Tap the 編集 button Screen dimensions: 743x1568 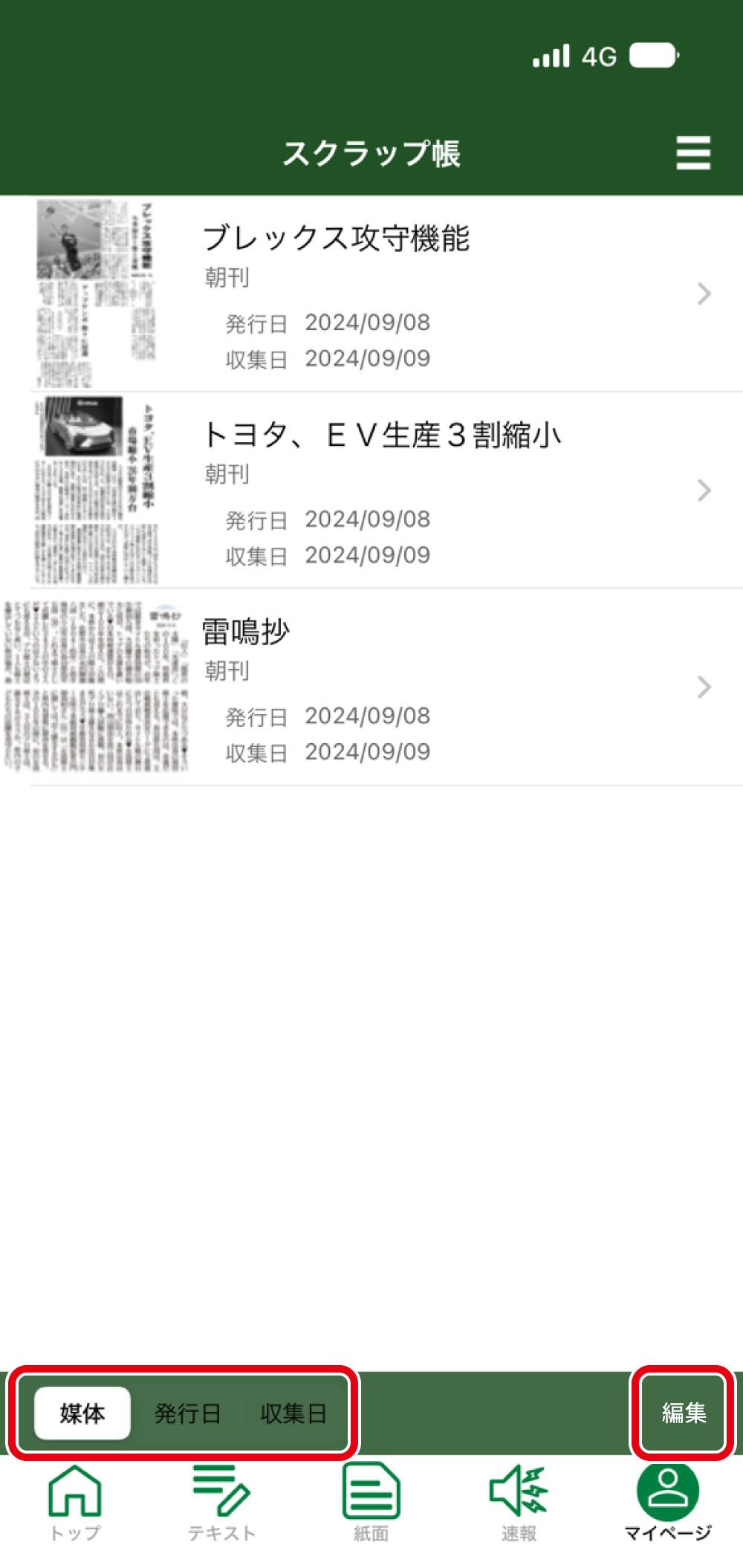pyautogui.click(x=683, y=1412)
